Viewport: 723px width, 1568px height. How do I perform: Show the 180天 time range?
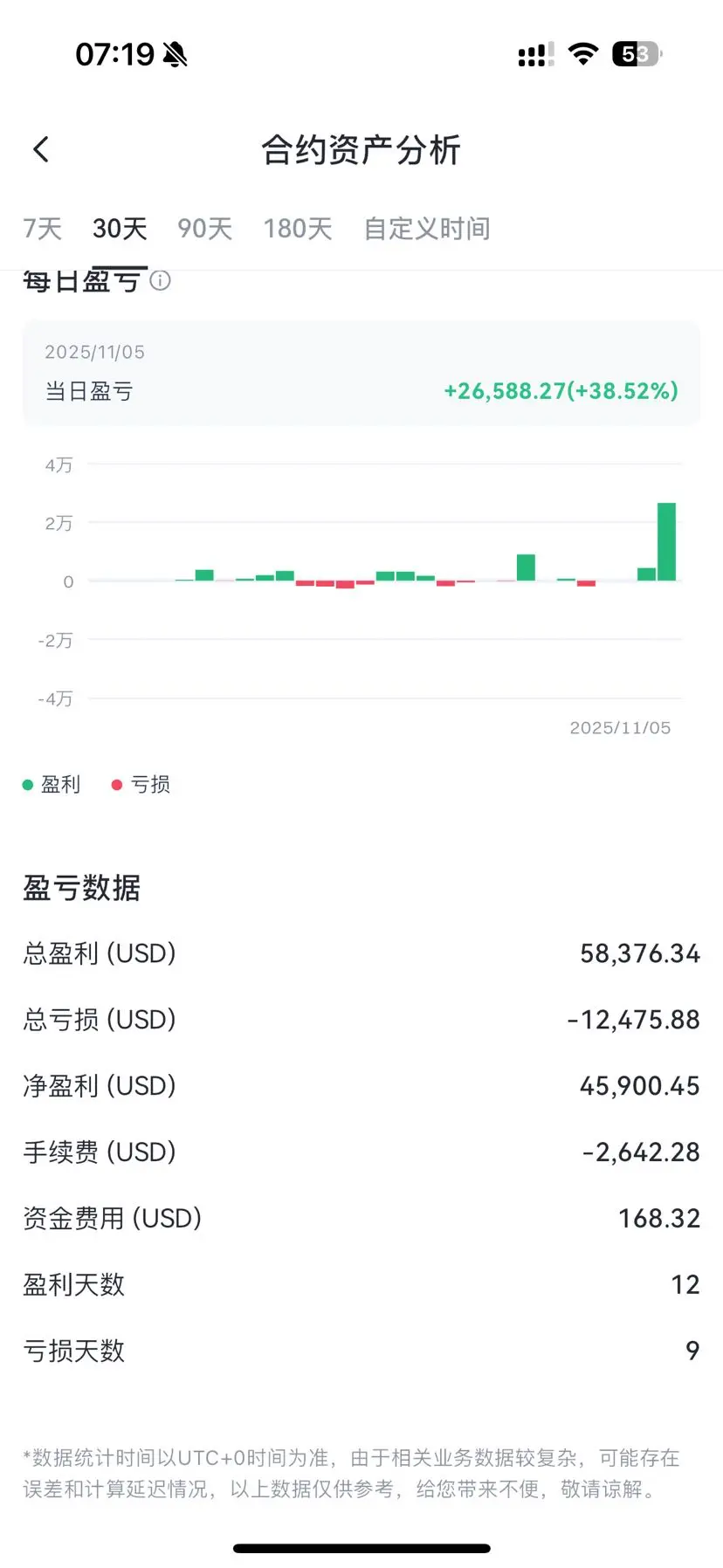click(298, 229)
